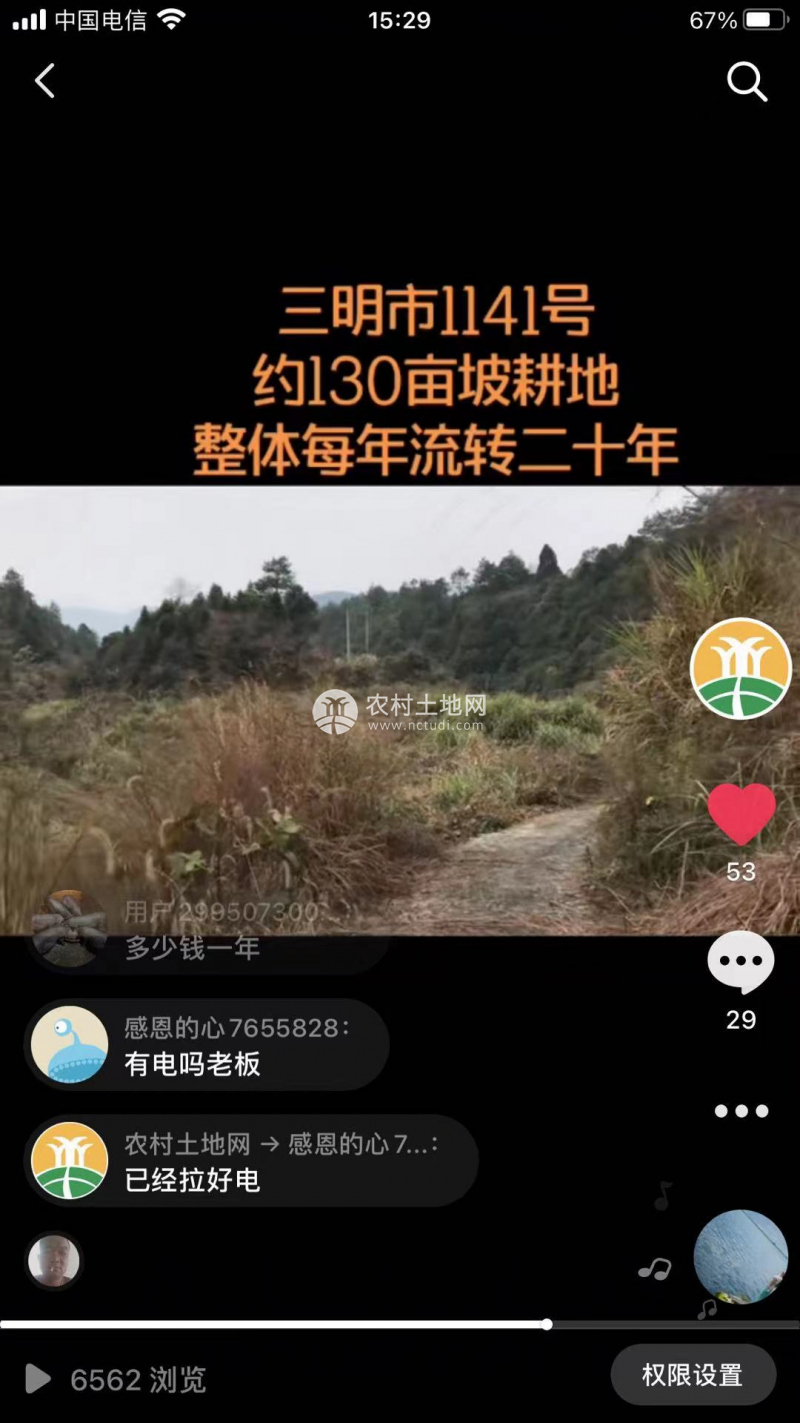The width and height of the screenshot is (800, 1423).
Task: Tap the play icon beside 6562 浏览
Action: [37, 1379]
